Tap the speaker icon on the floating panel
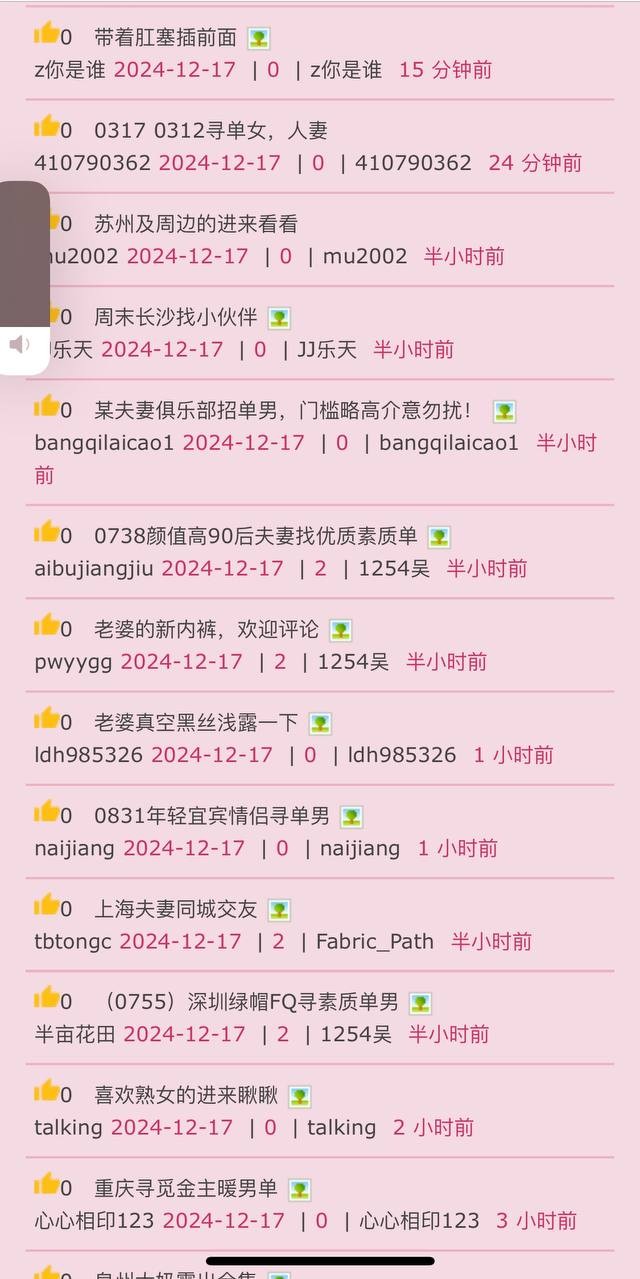This screenshot has height=1279, width=640. pos(19,345)
